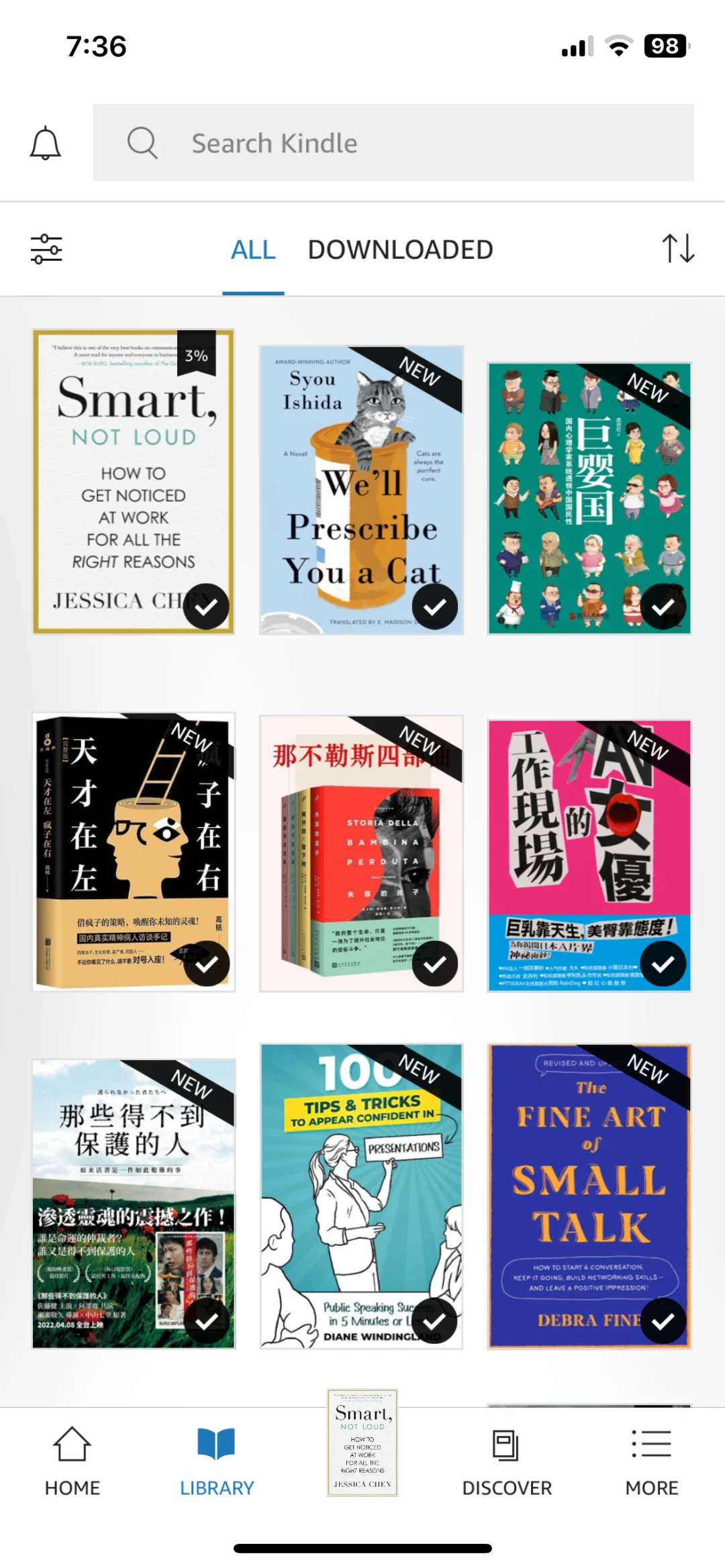Screen dimensions: 725x1568
Task: Open the book 那些得不到保護的人
Action: click(x=134, y=1204)
